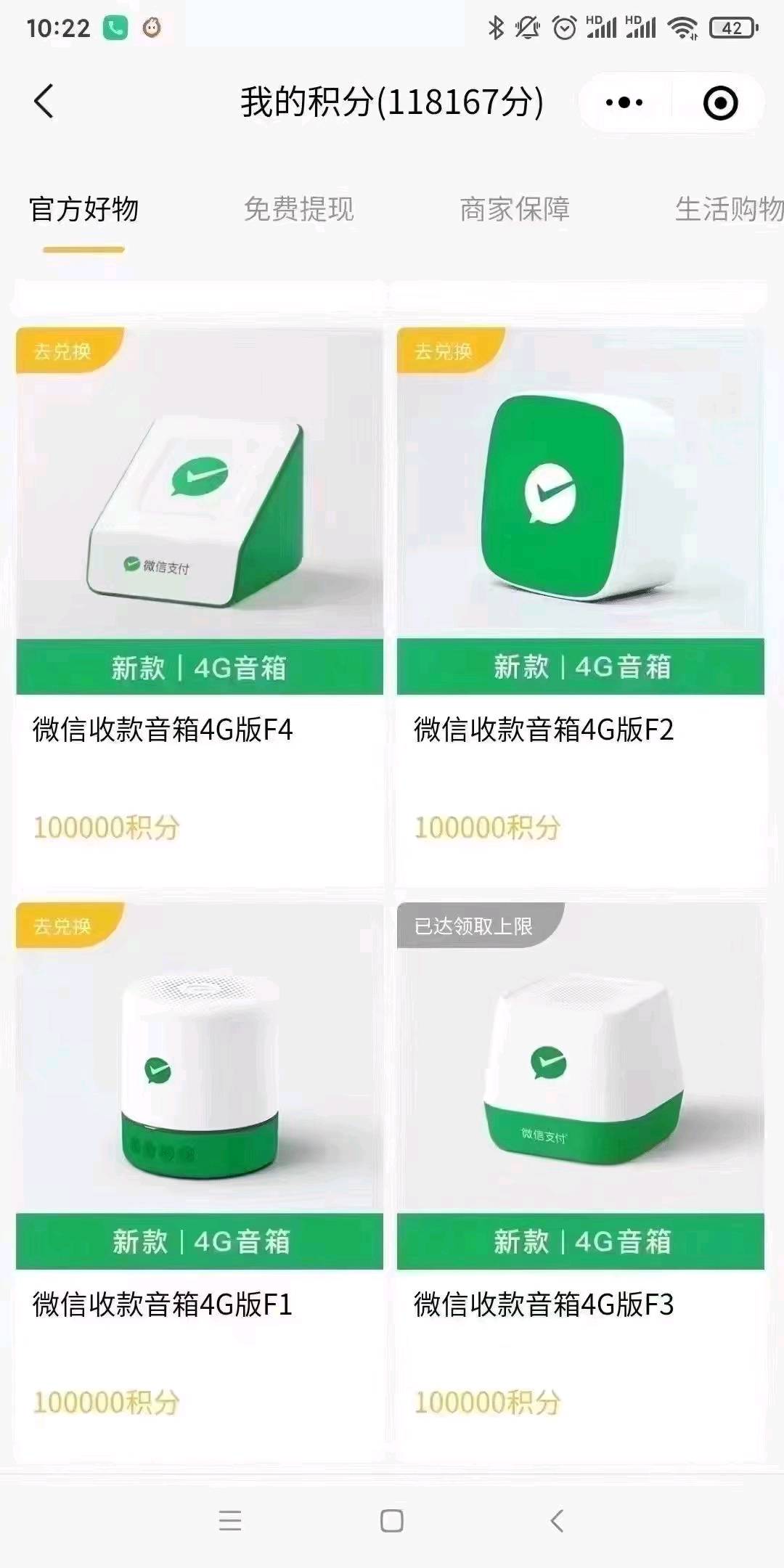The height and width of the screenshot is (1568, 784).
Task: Switch to the 生活购物 tab
Action: point(728,209)
